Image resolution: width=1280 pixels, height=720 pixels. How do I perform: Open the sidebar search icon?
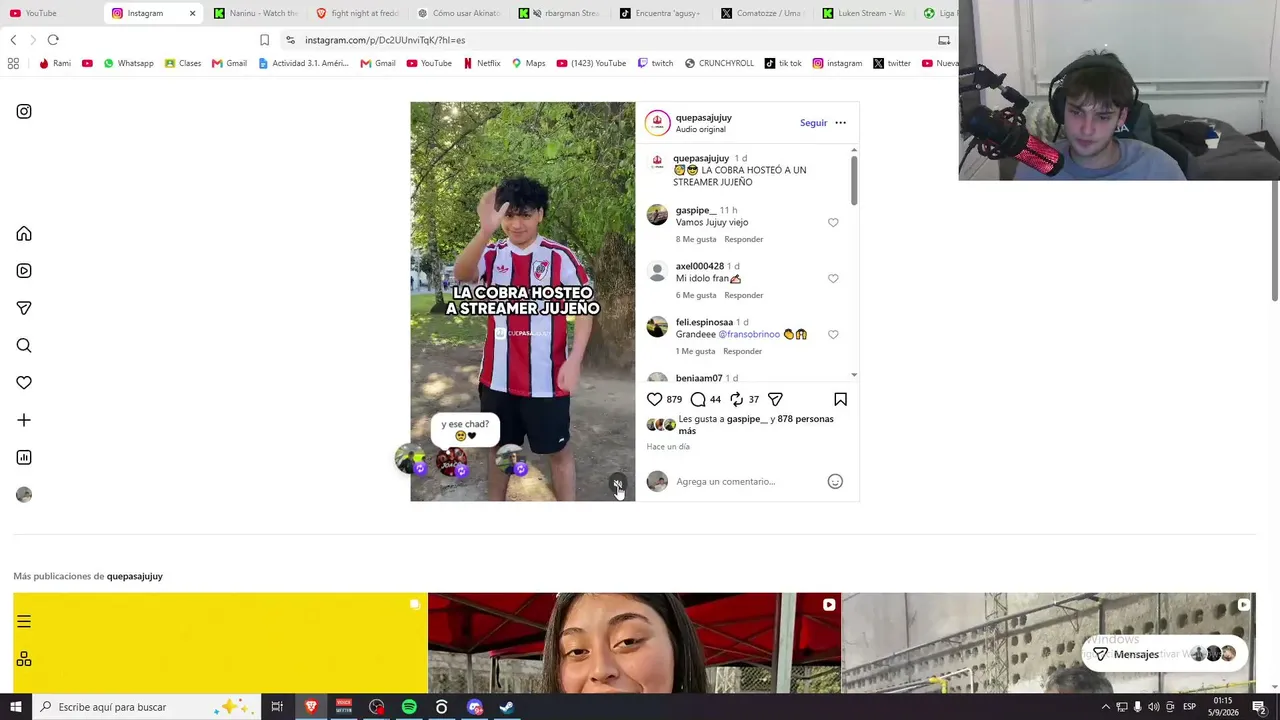pos(24,346)
